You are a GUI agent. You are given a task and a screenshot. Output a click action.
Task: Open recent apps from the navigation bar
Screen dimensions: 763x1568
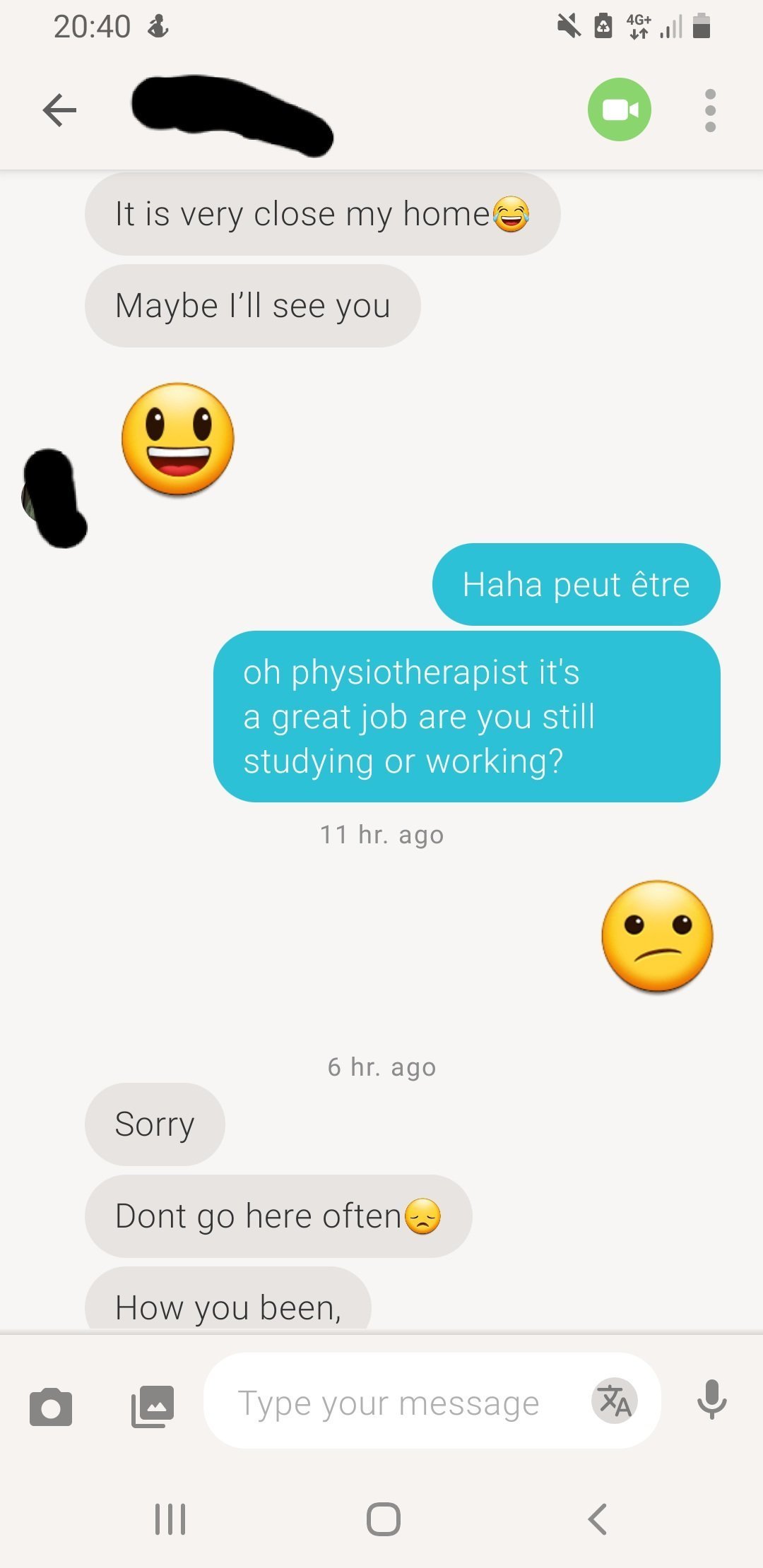coord(170,1519)
